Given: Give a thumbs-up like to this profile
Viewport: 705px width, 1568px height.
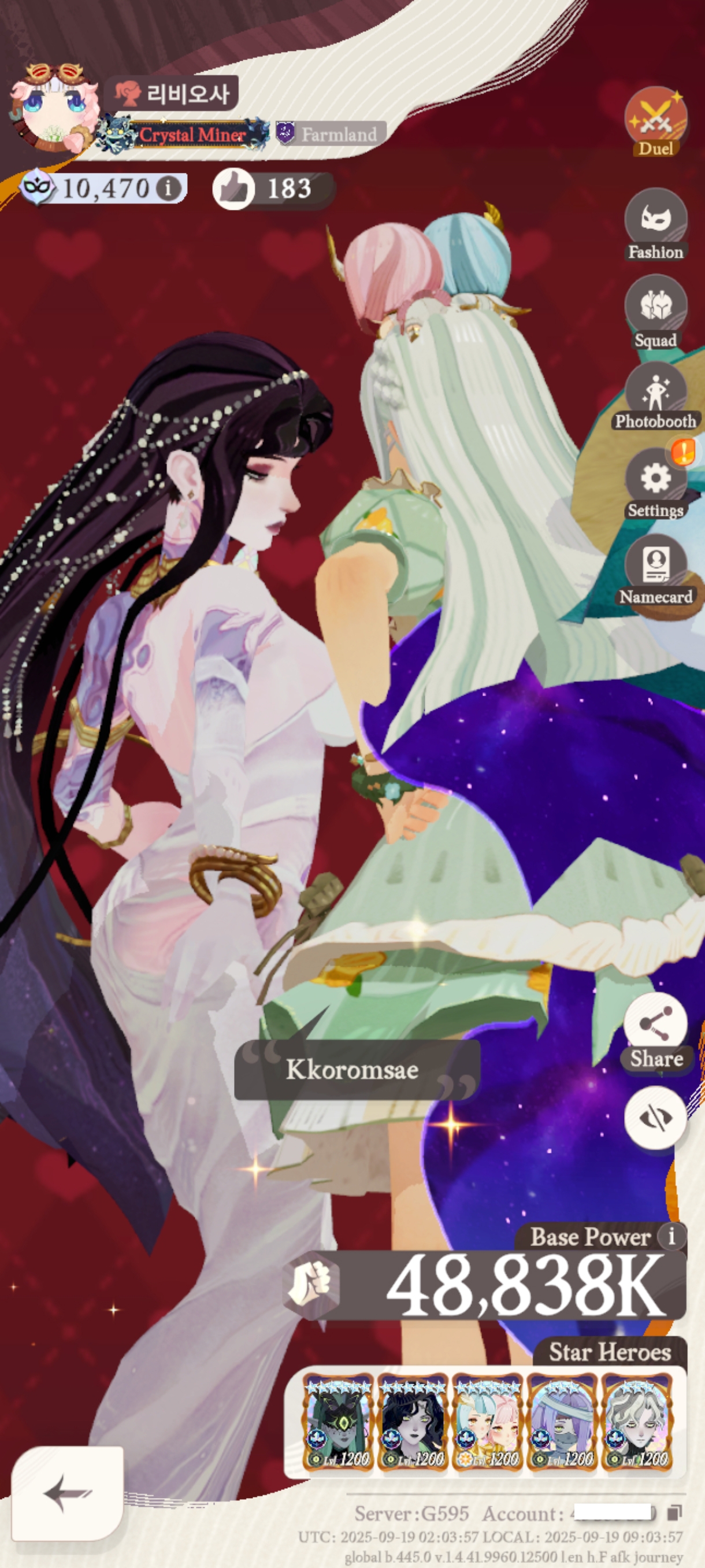Looking at the screenshot, I should tap(233, 188).
